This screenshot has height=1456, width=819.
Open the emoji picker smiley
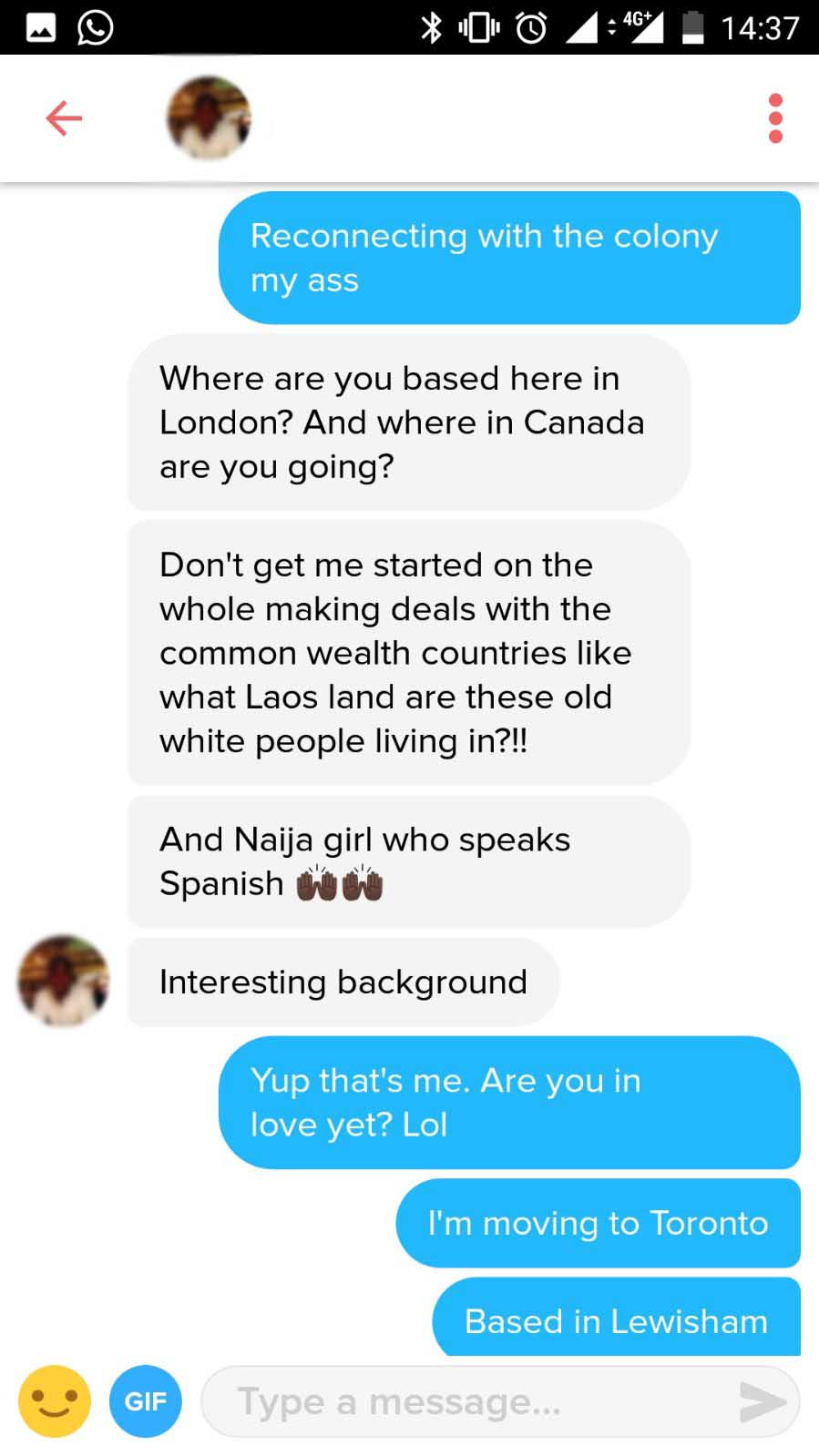click(x=55, y=1400)
